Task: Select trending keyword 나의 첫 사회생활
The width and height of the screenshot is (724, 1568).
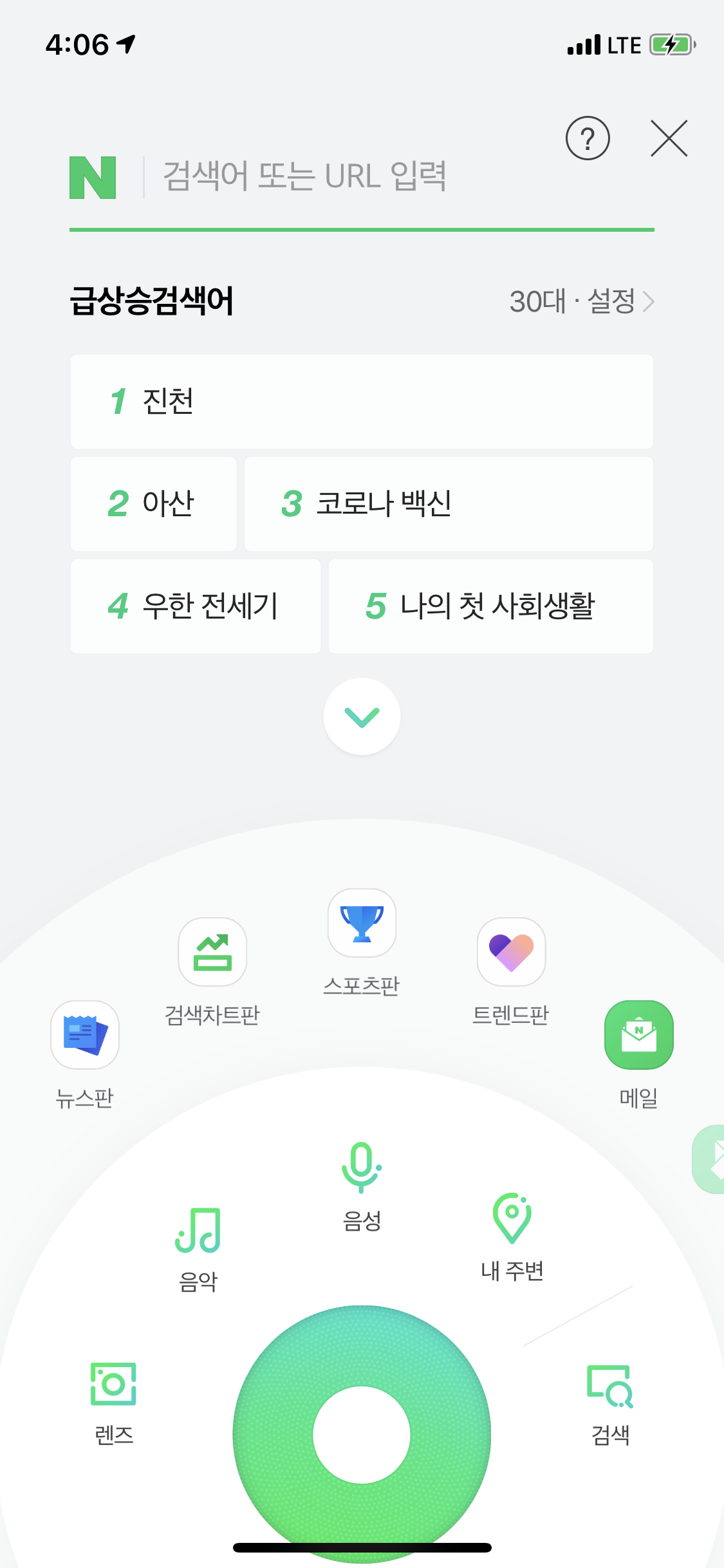Action: (491, 606)
